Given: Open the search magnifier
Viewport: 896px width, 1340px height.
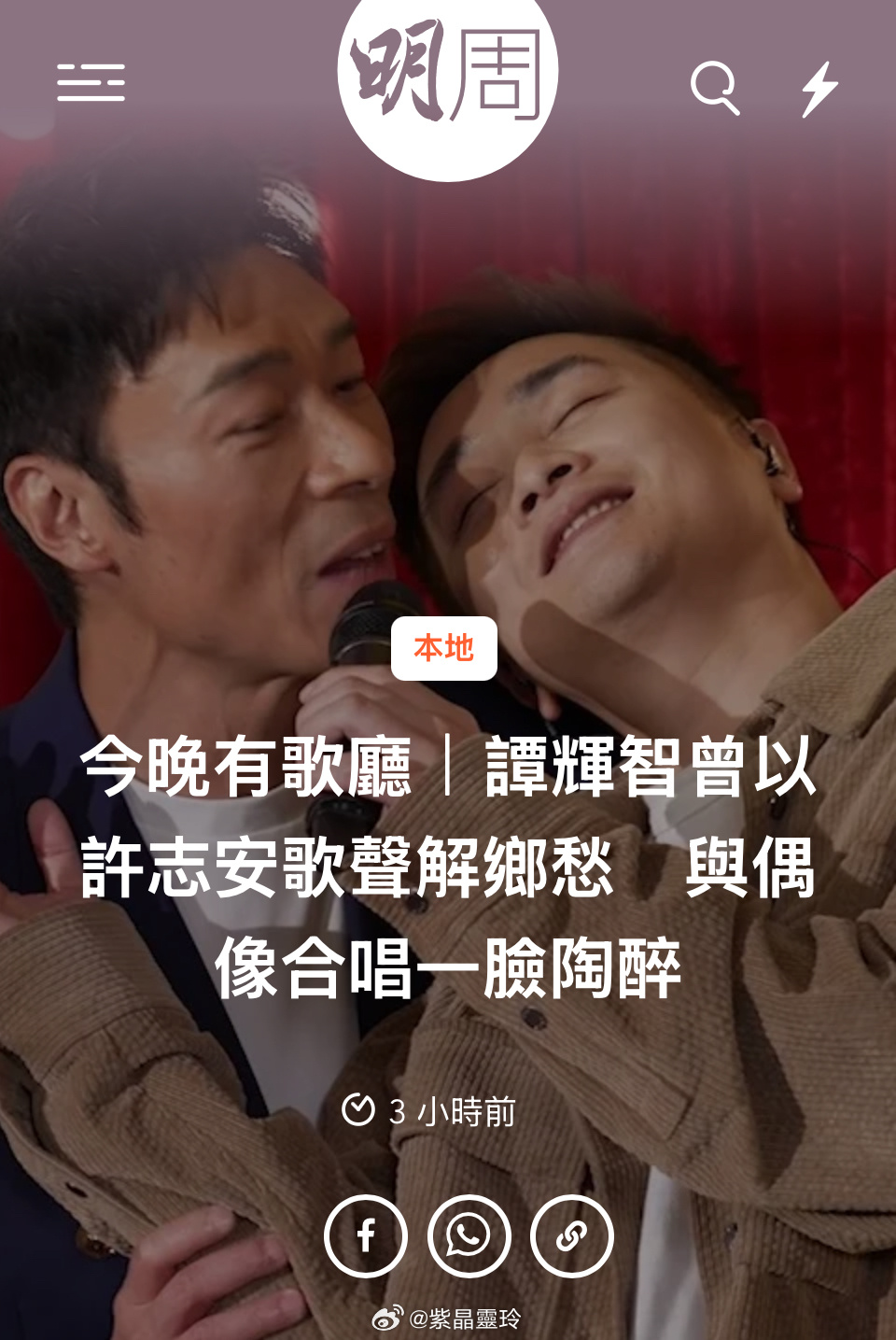Looking at the screenshot, I should 715,88.
